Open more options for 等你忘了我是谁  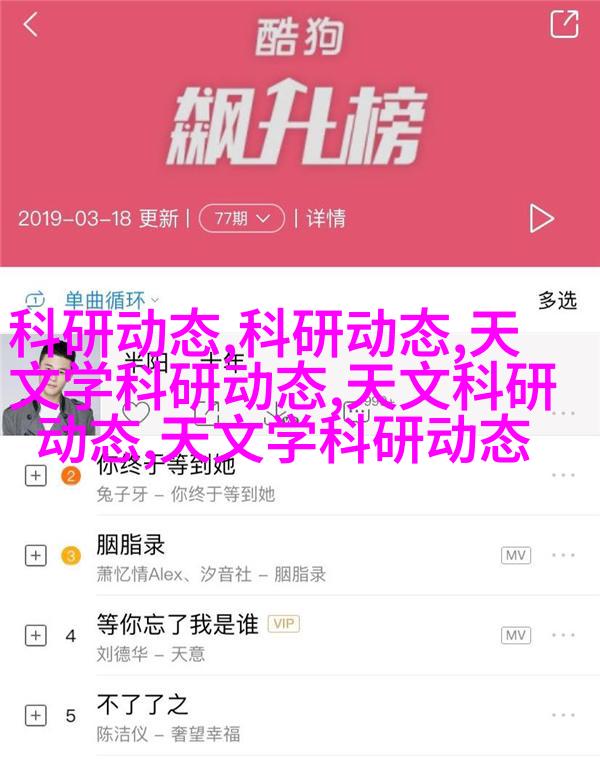click(563, 635)
